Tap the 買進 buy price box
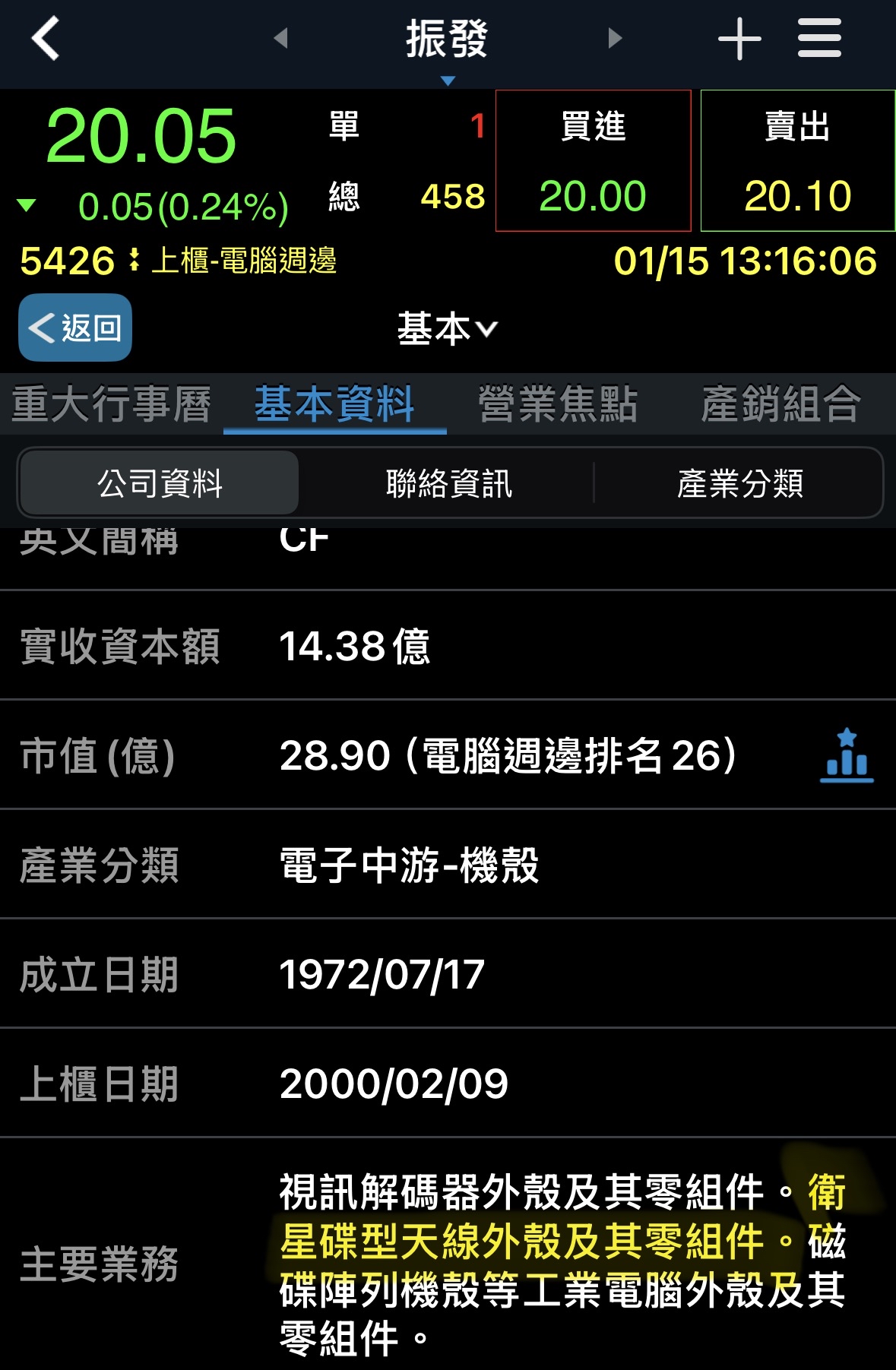Screen dimensions: 896x1370 (x=593, y=160)
